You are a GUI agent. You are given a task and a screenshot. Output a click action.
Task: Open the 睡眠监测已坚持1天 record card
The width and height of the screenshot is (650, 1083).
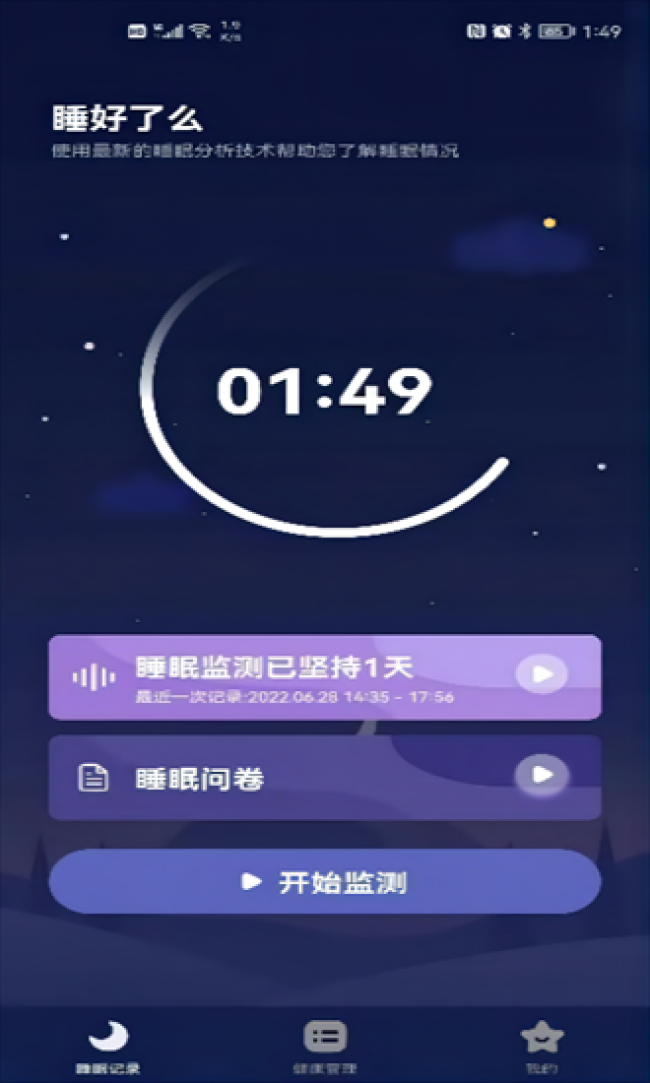coord(325,677)
